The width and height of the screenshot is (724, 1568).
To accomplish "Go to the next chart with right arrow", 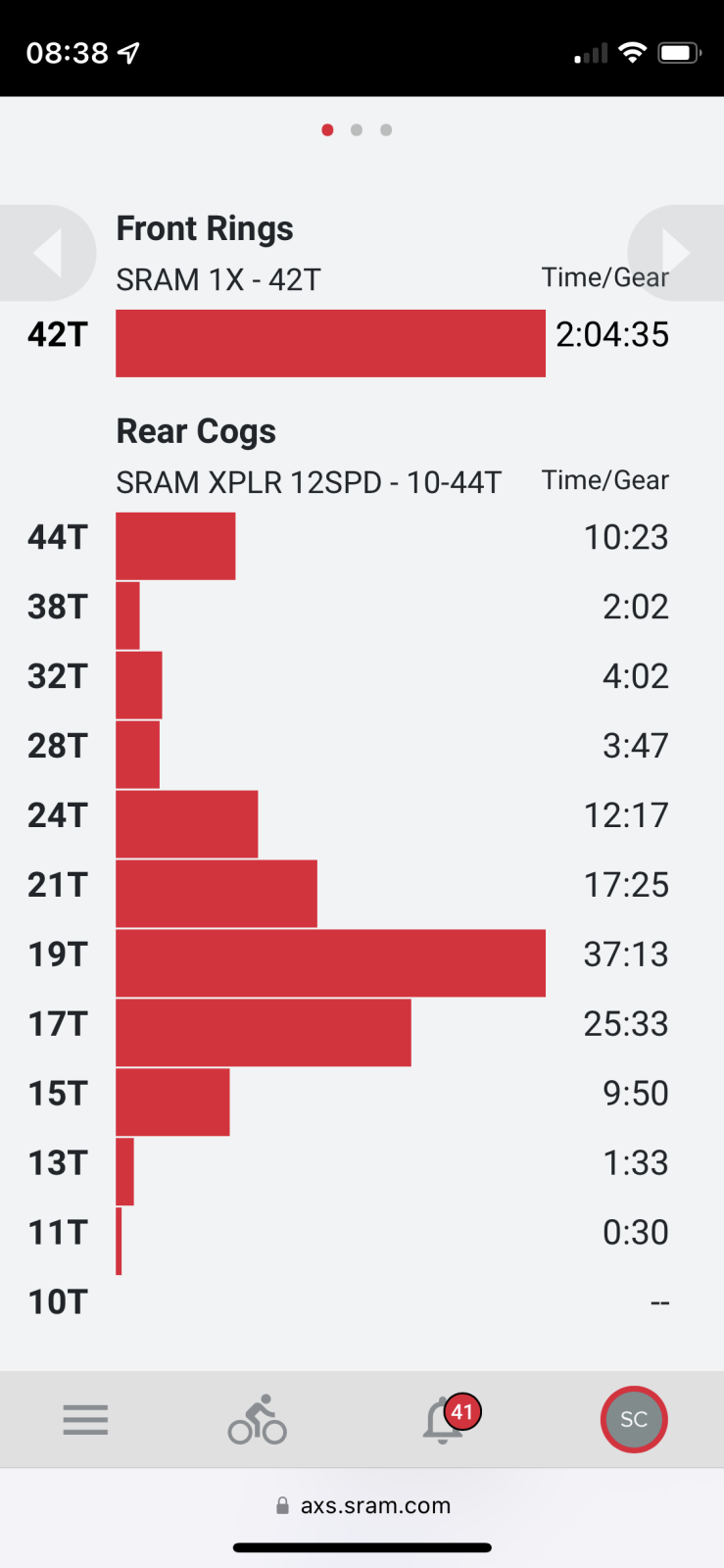I will tap(676, 253).
